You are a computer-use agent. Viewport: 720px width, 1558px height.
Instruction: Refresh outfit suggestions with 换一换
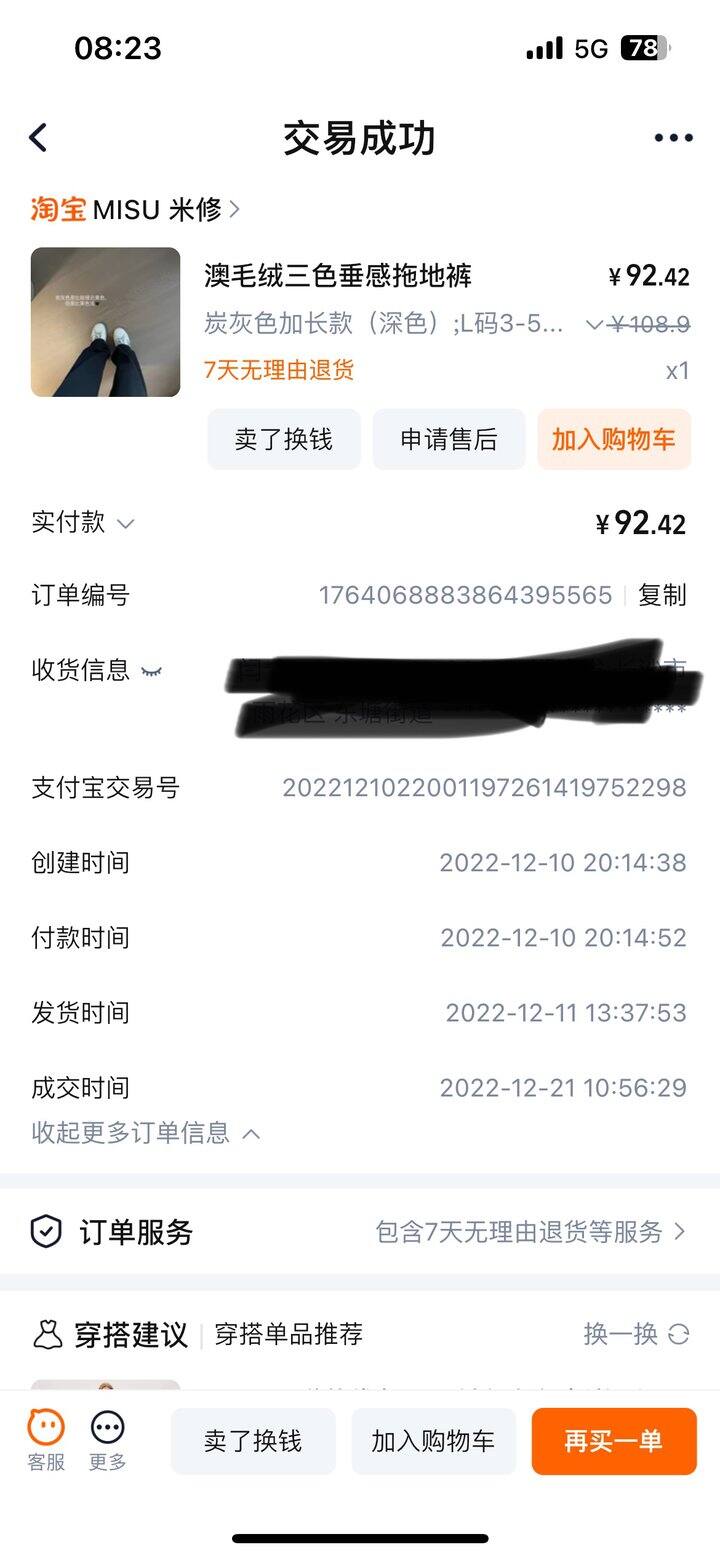pyautogui.click(x=637, y=1334)
